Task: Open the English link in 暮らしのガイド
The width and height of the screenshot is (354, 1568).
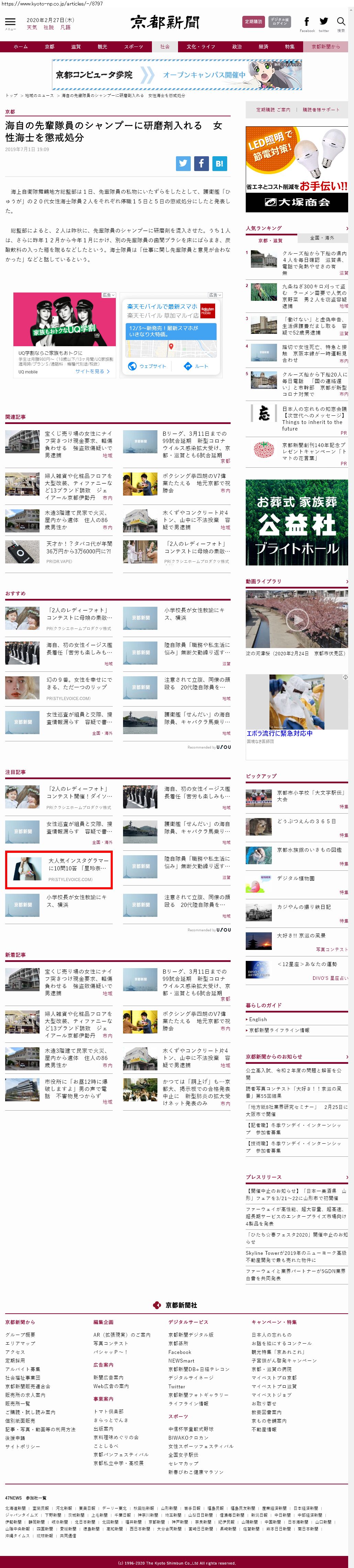Action: point(258,1019)
